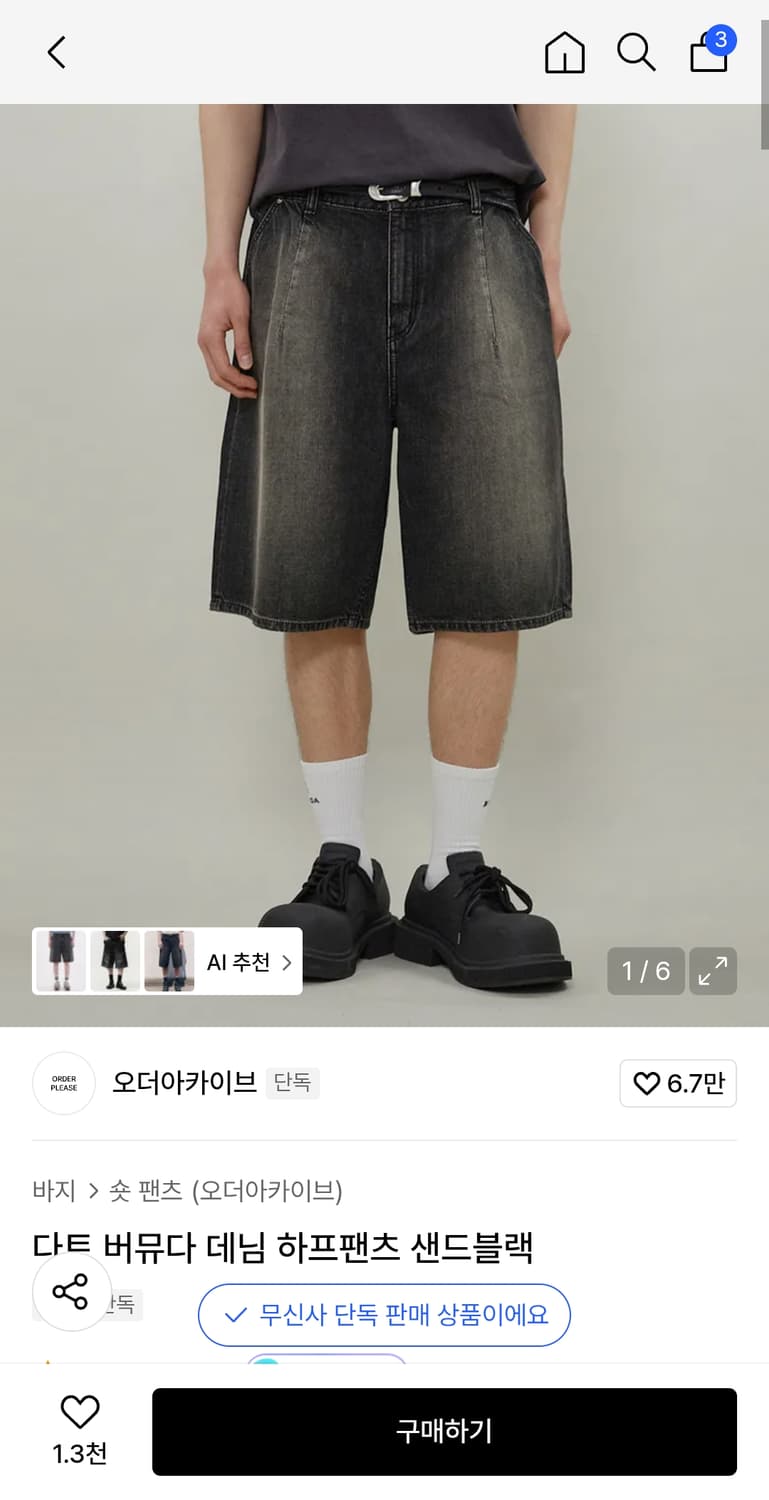769x1500 pixels.
Task: Share this product via share icon
Action: (x=71, y=1292)
